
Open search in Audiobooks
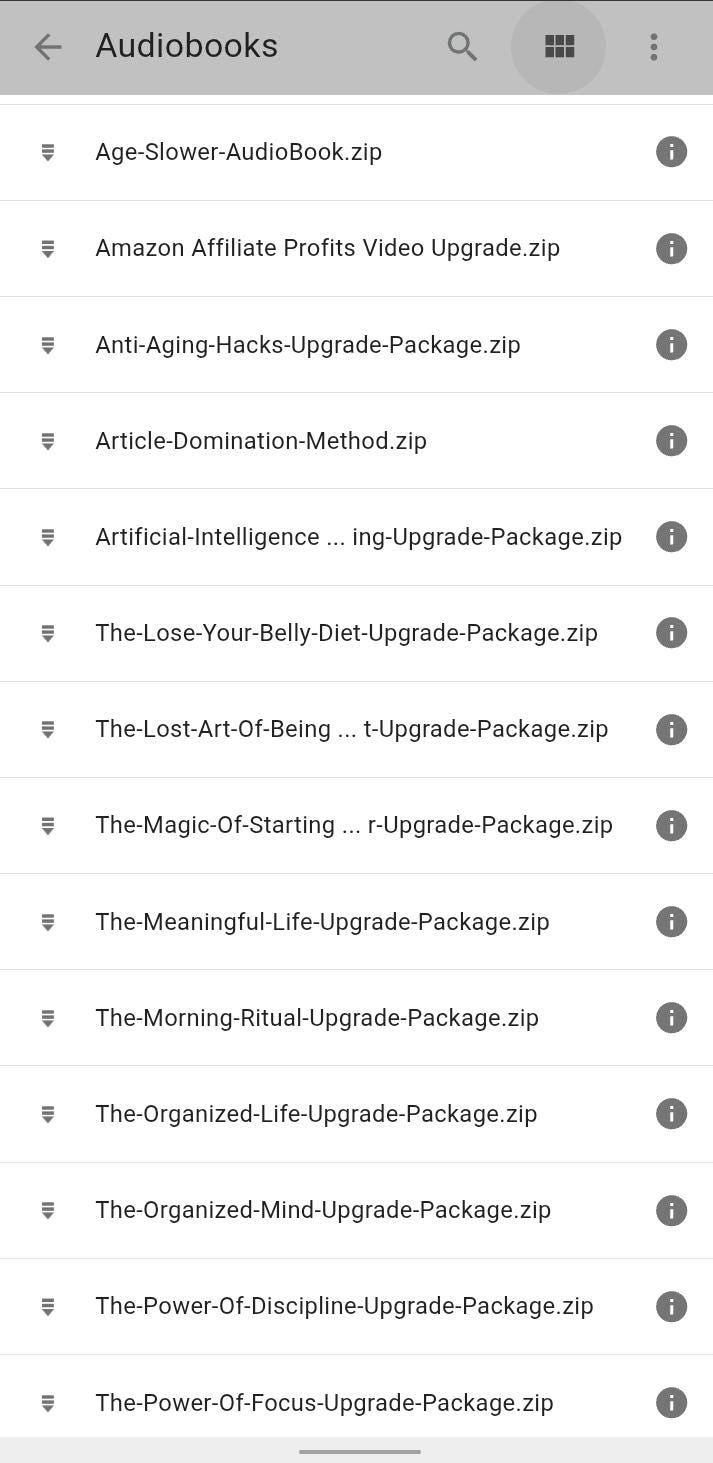point(461,46)
